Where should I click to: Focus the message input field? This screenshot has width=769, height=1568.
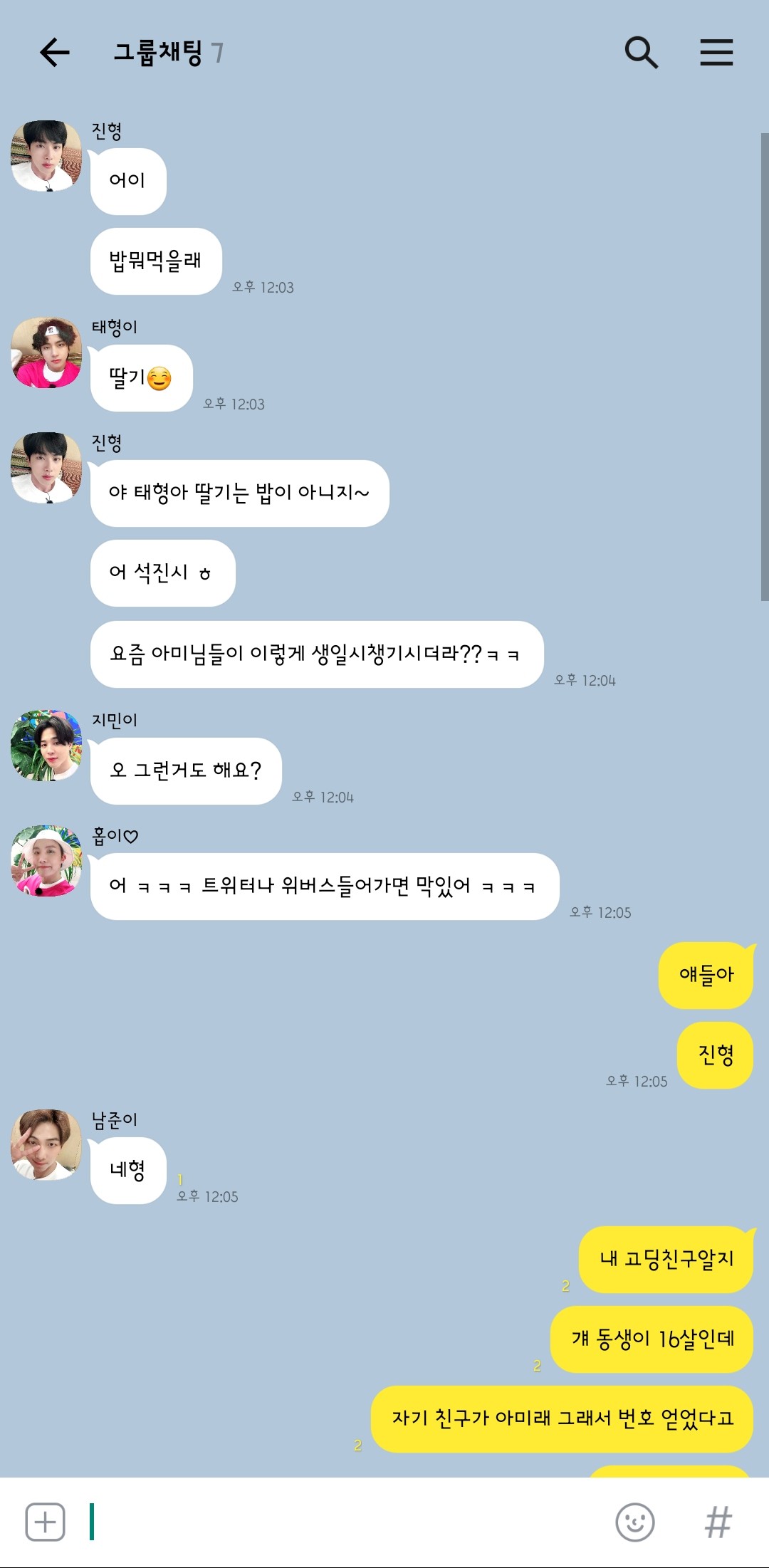point(342,1522)
